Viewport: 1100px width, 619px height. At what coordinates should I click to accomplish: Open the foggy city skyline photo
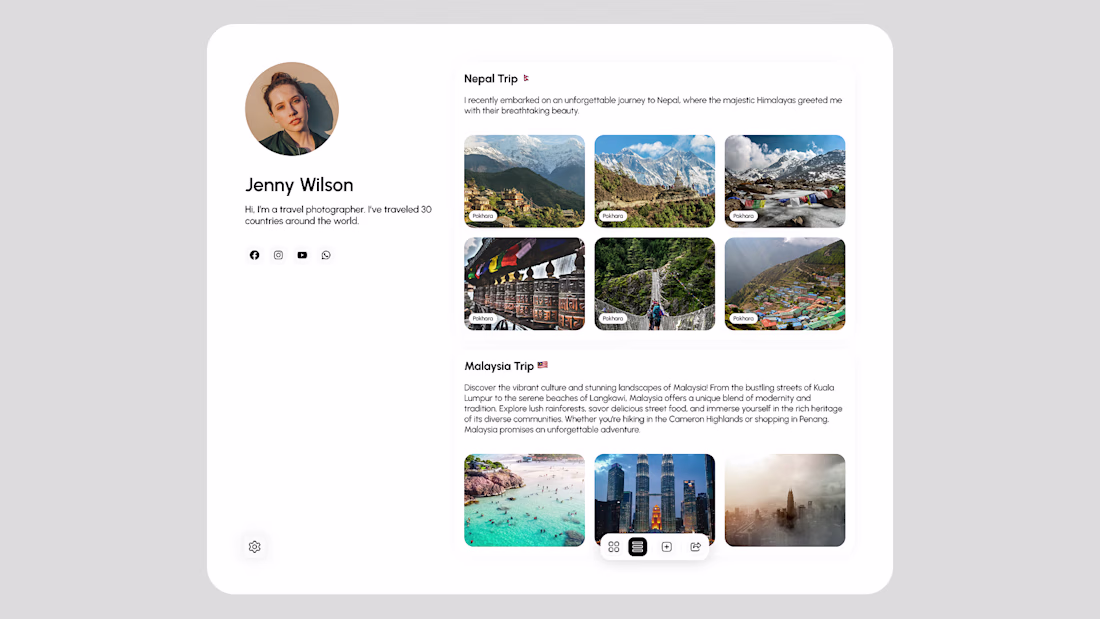[784, 499]
